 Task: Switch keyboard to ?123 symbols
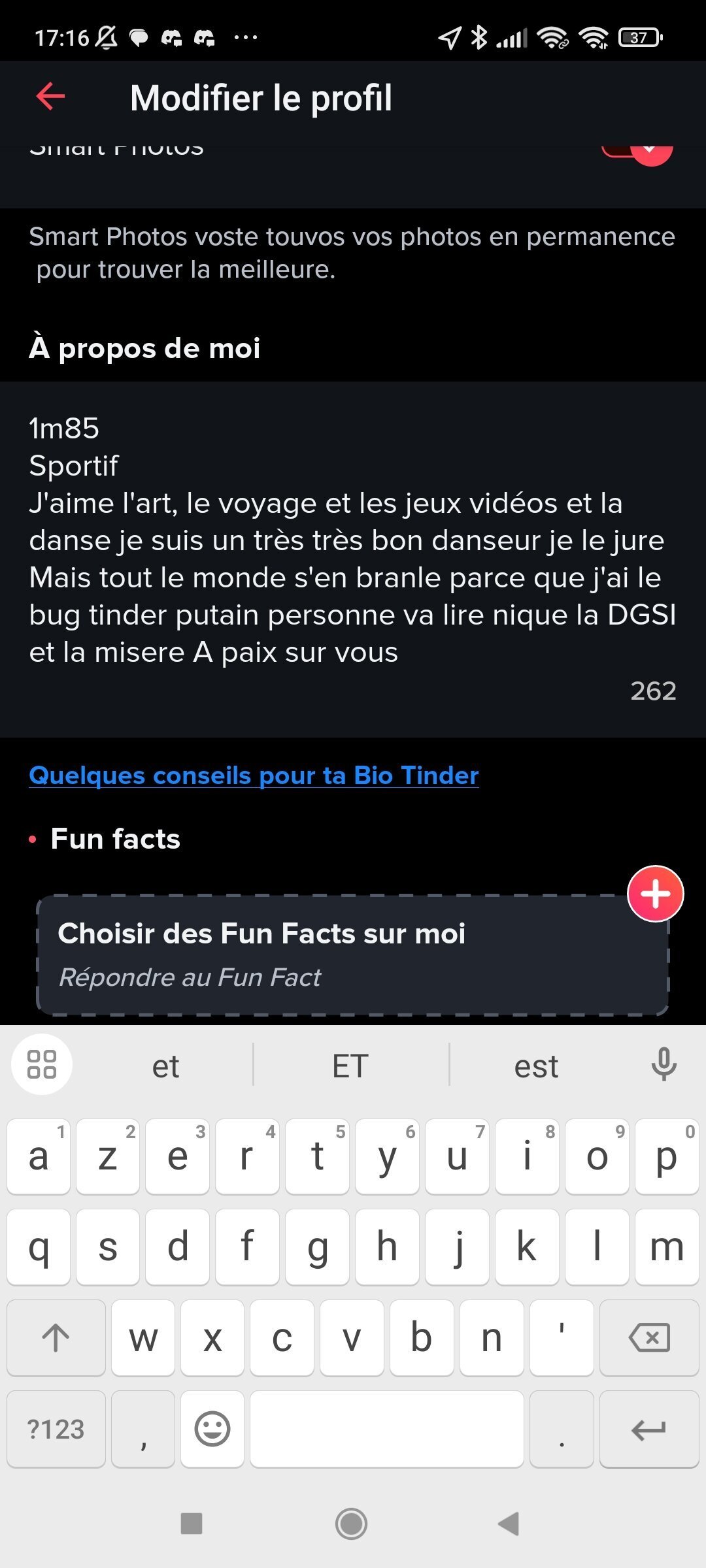[x=56, y=1429]
